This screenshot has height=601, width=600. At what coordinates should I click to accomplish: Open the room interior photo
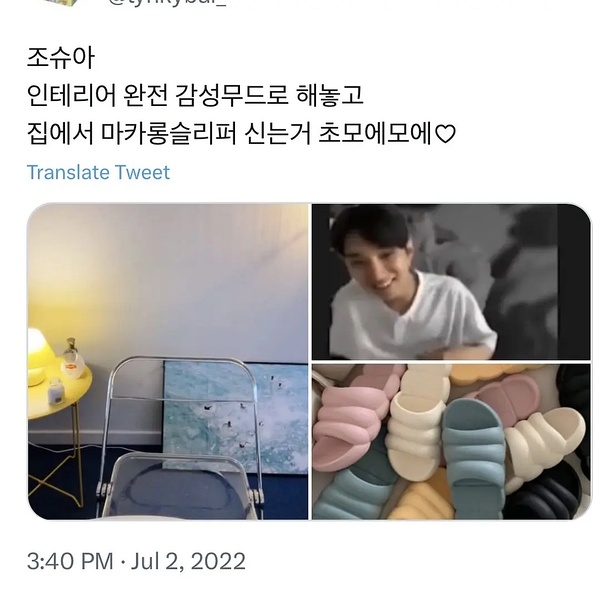(168, 361)
